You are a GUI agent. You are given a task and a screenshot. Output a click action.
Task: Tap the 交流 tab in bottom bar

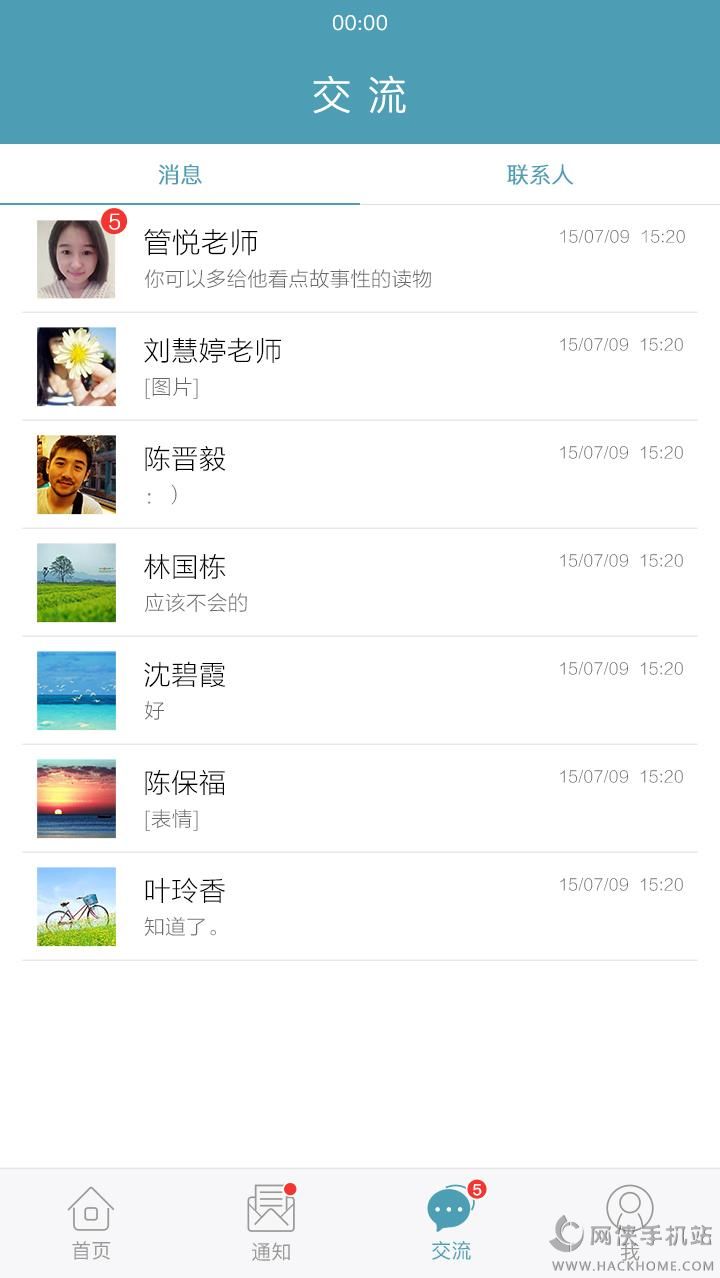pos(451,1223)
